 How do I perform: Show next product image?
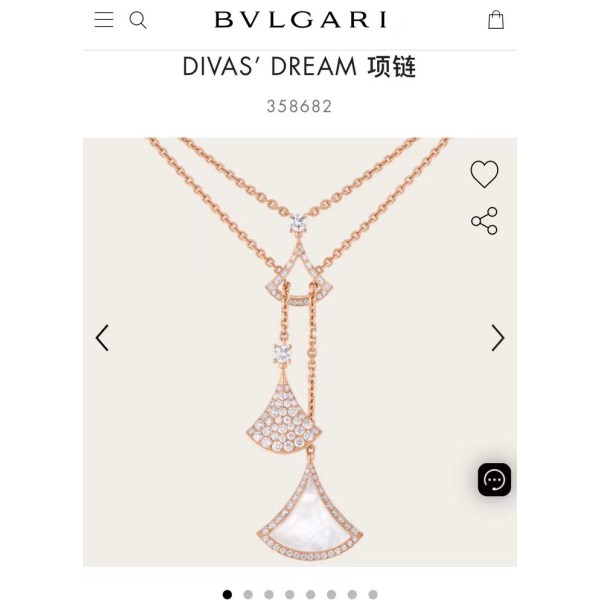(x=498, y=338)
